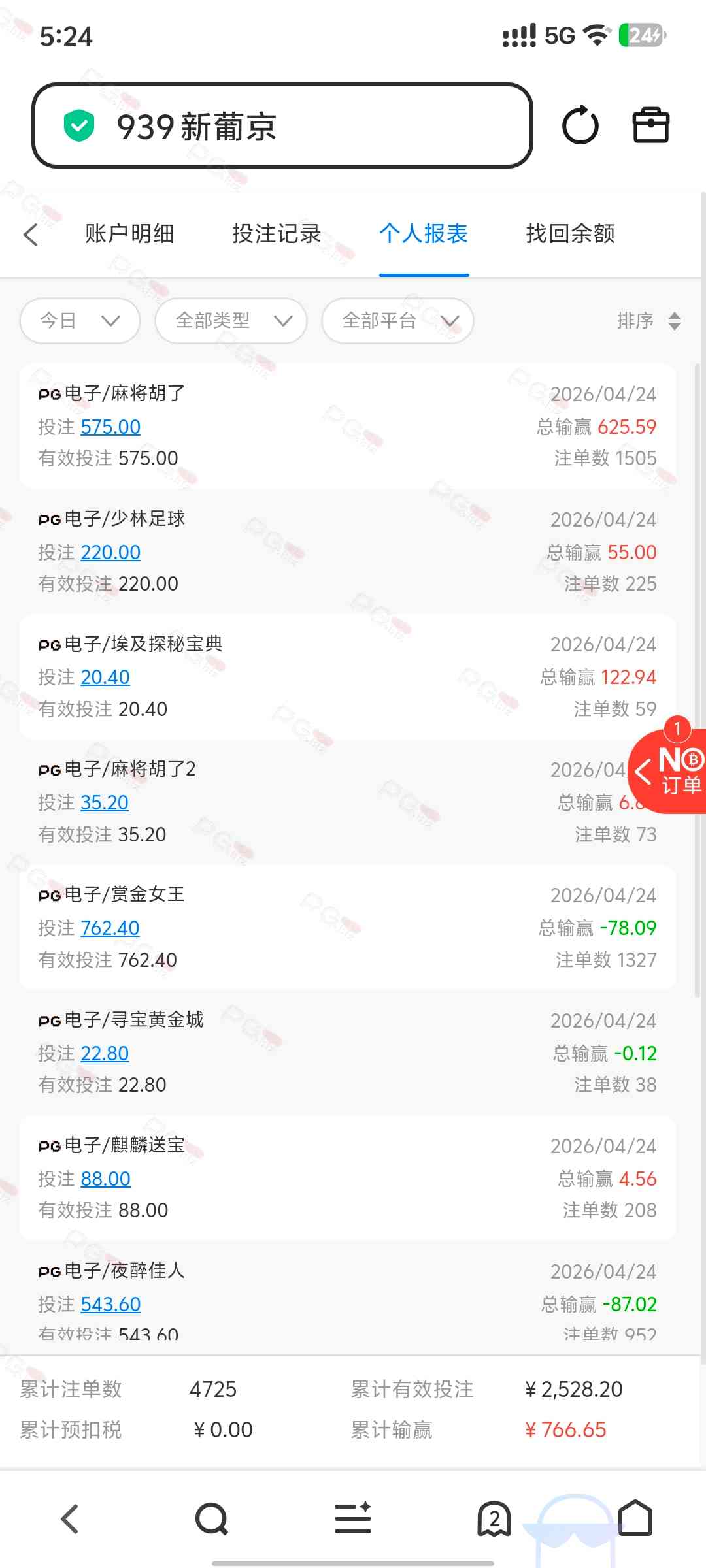The height and width of the screenshot is (1568, 706).
Task: Open the browser tab switcher showing 2
Action: pos(494,1519)
